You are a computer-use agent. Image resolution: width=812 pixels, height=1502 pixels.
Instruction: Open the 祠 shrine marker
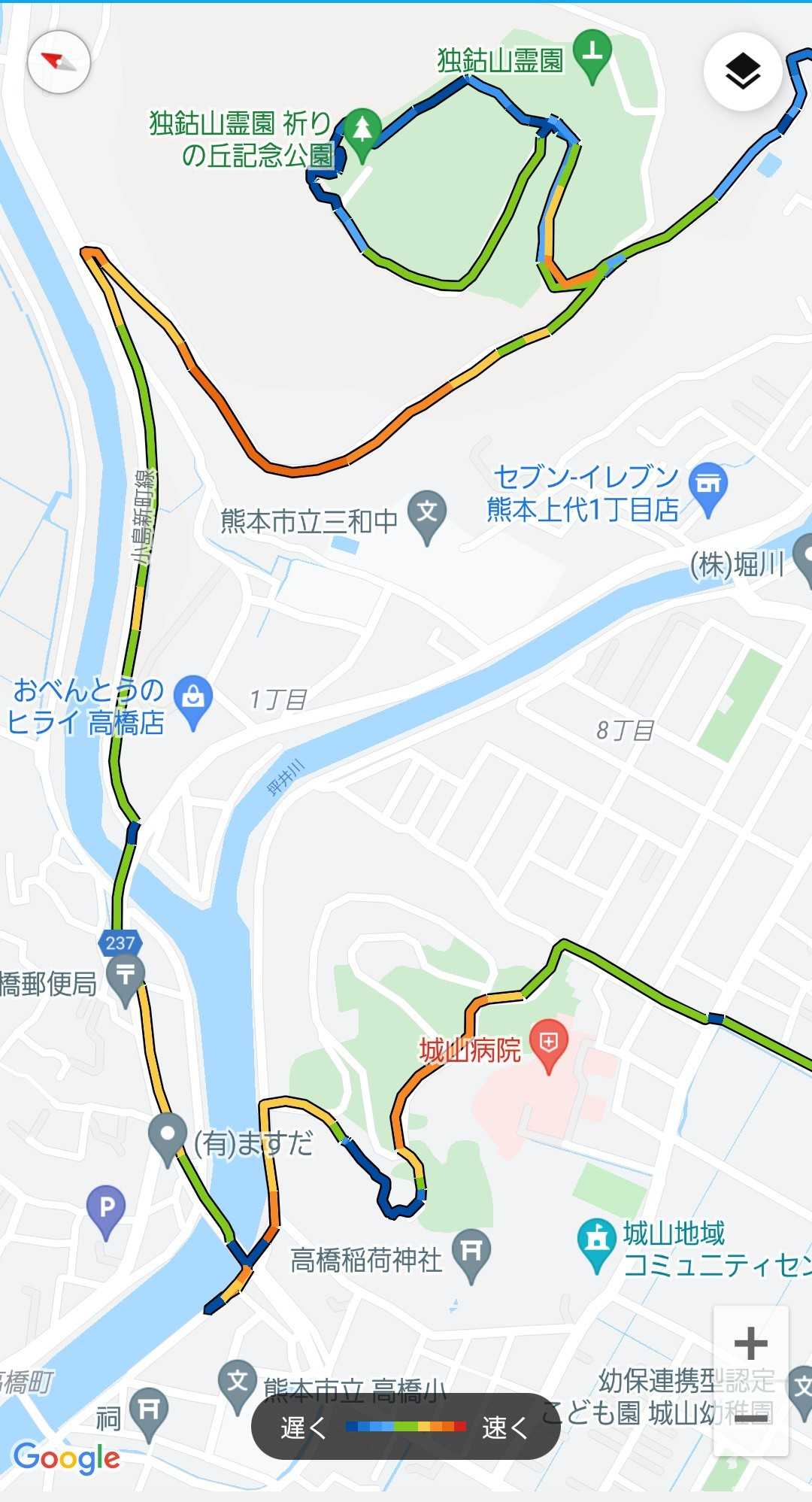[x=149, y=1412]
